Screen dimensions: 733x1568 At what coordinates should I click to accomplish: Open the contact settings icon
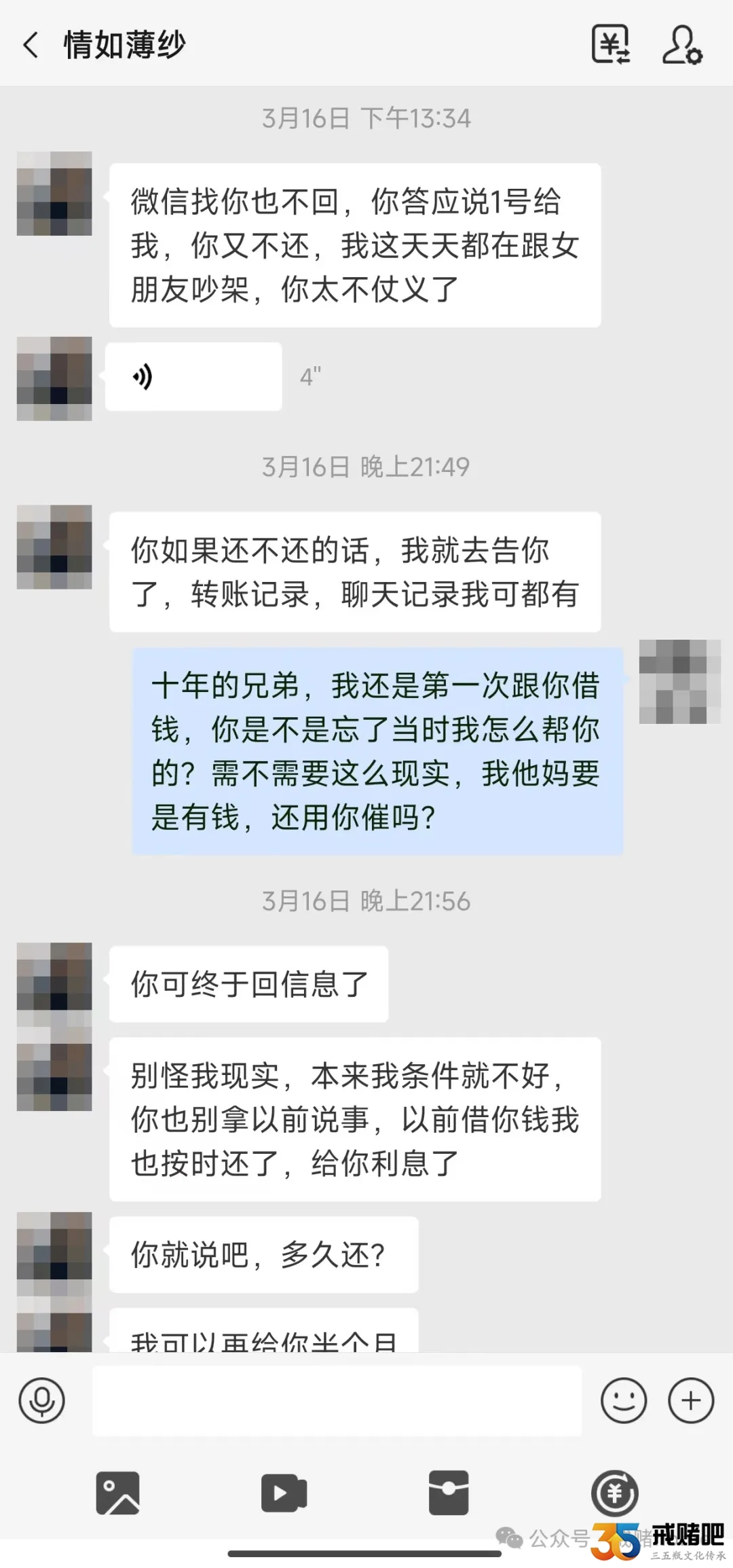click(682, 45)
